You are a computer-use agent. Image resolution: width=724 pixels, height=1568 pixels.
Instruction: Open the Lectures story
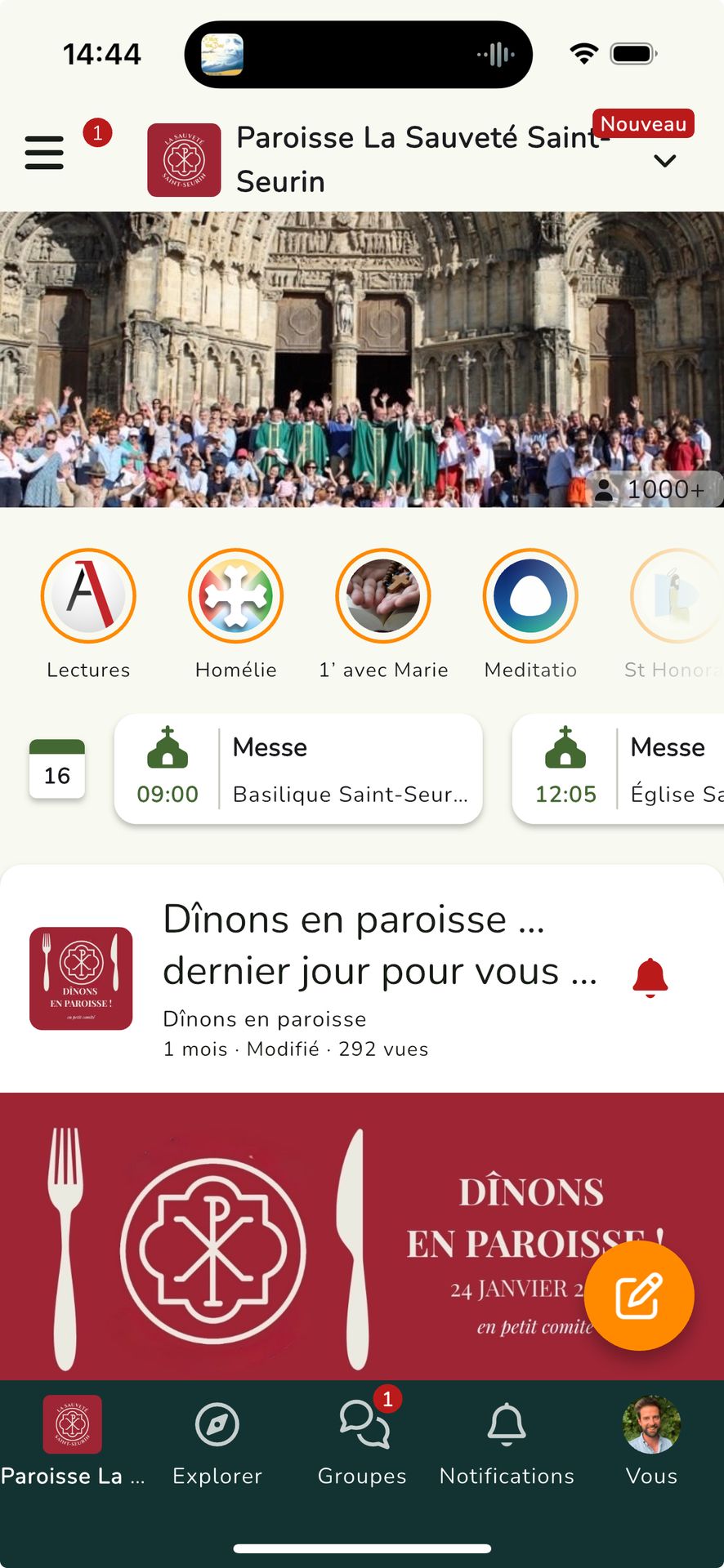pos(88,596)
